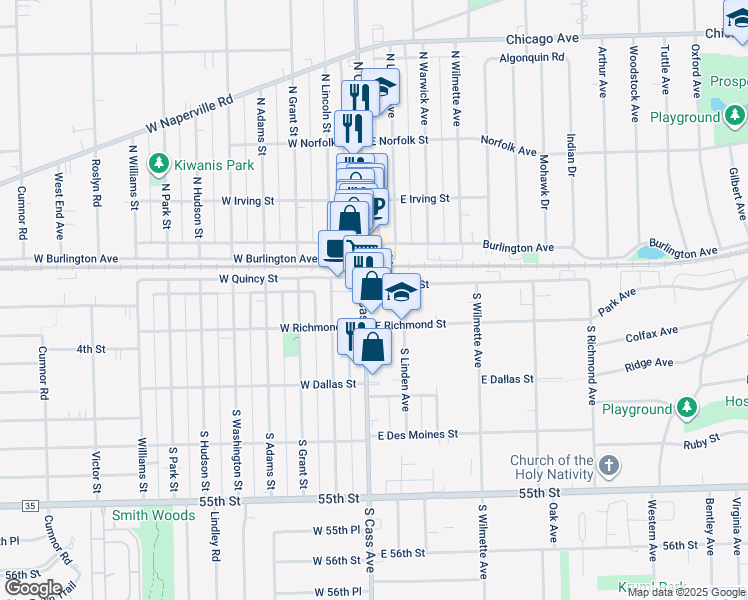
Task: Open the graduation cap marker near E Richmond St
Action: coord(402,292)
